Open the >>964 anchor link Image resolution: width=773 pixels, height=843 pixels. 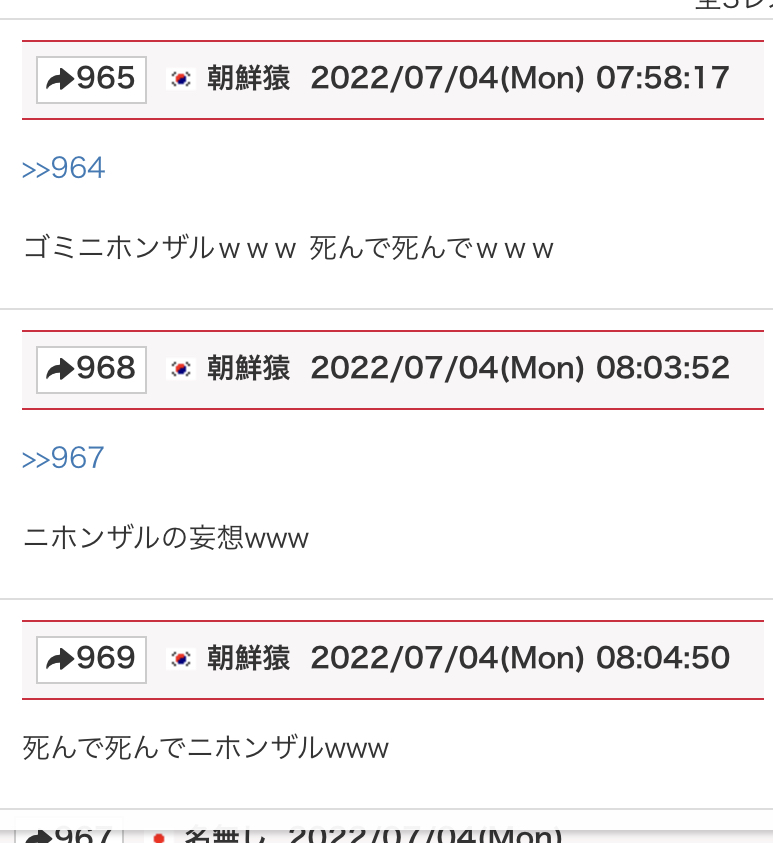point(64,168)
